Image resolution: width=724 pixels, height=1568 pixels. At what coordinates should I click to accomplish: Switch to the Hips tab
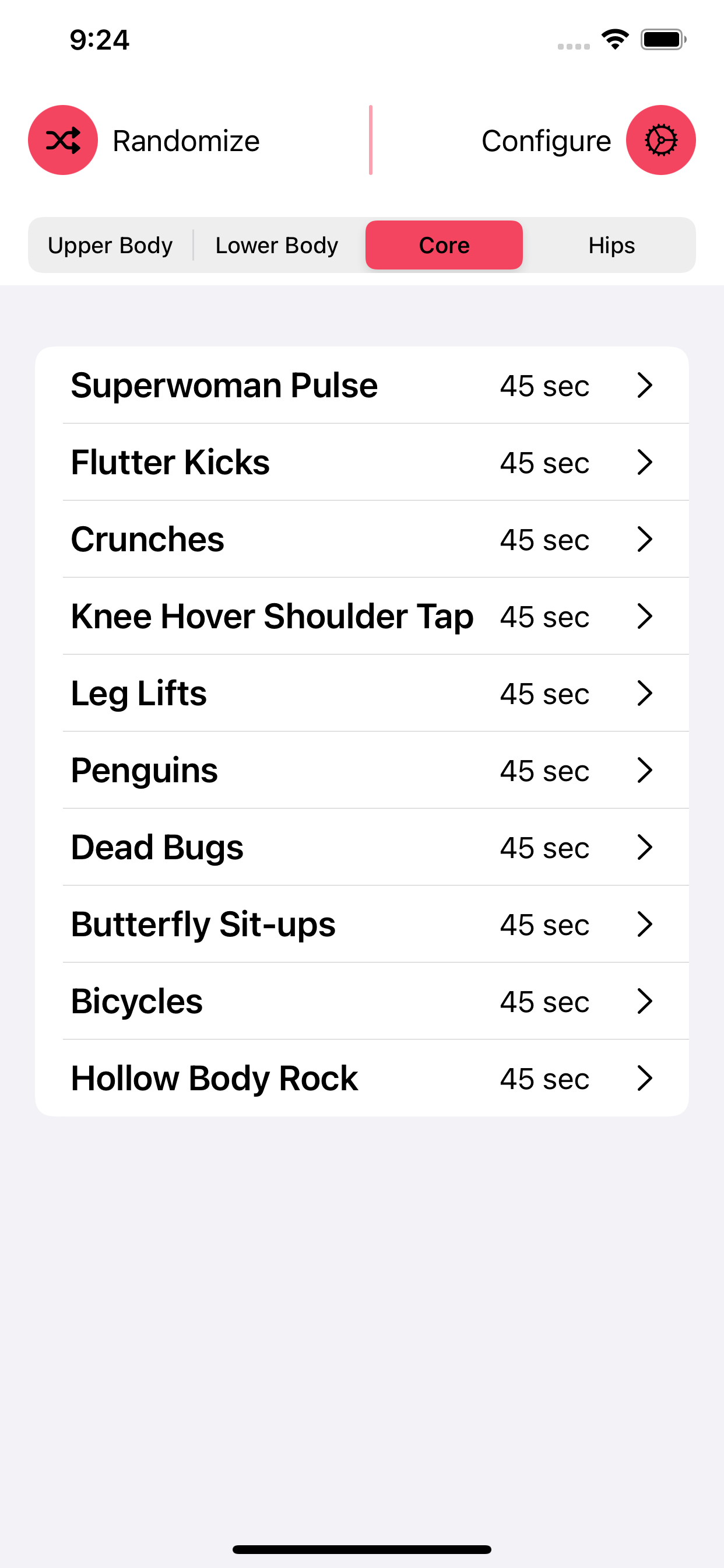point(611,246)
